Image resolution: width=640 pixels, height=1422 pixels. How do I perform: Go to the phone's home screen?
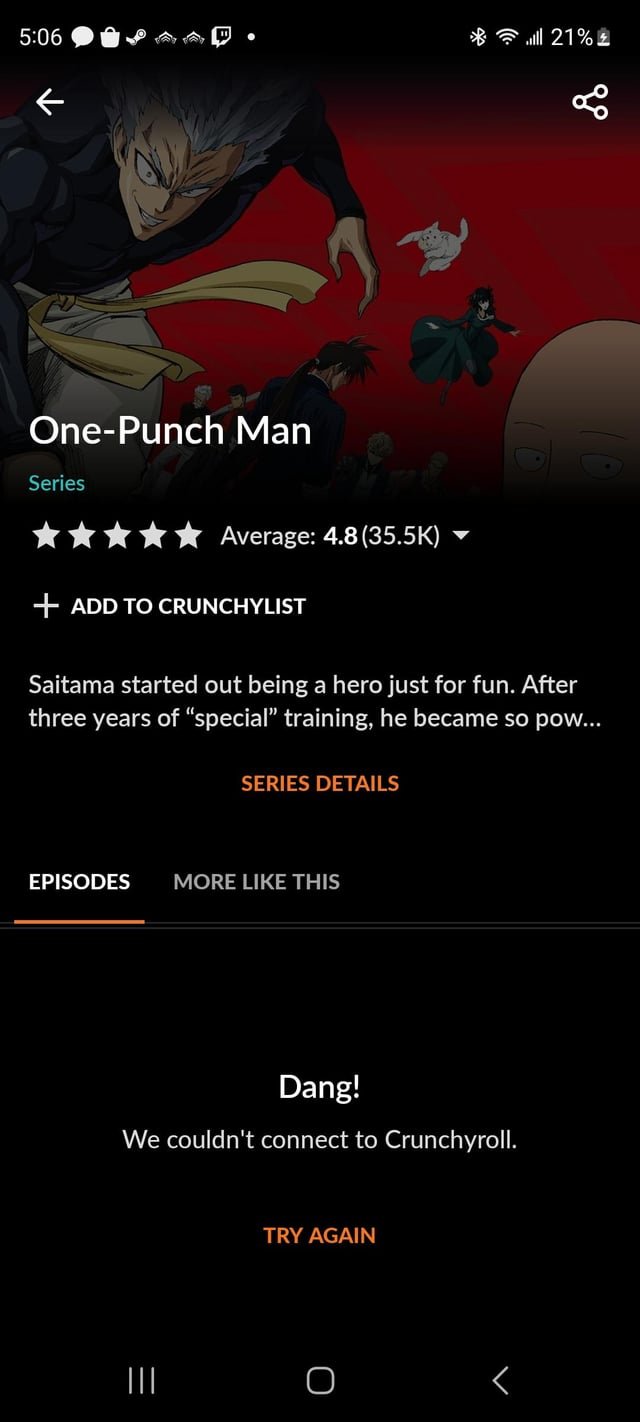tap(320, 1380)
